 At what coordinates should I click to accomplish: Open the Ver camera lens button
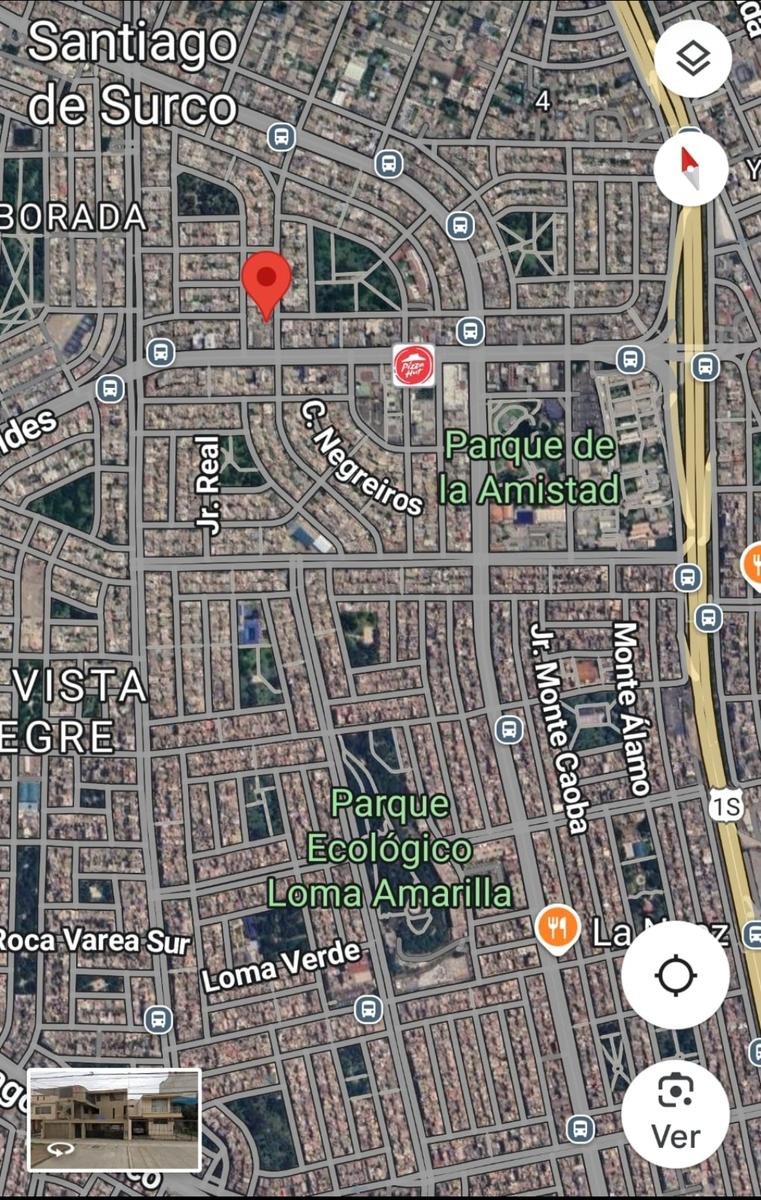675,1113
